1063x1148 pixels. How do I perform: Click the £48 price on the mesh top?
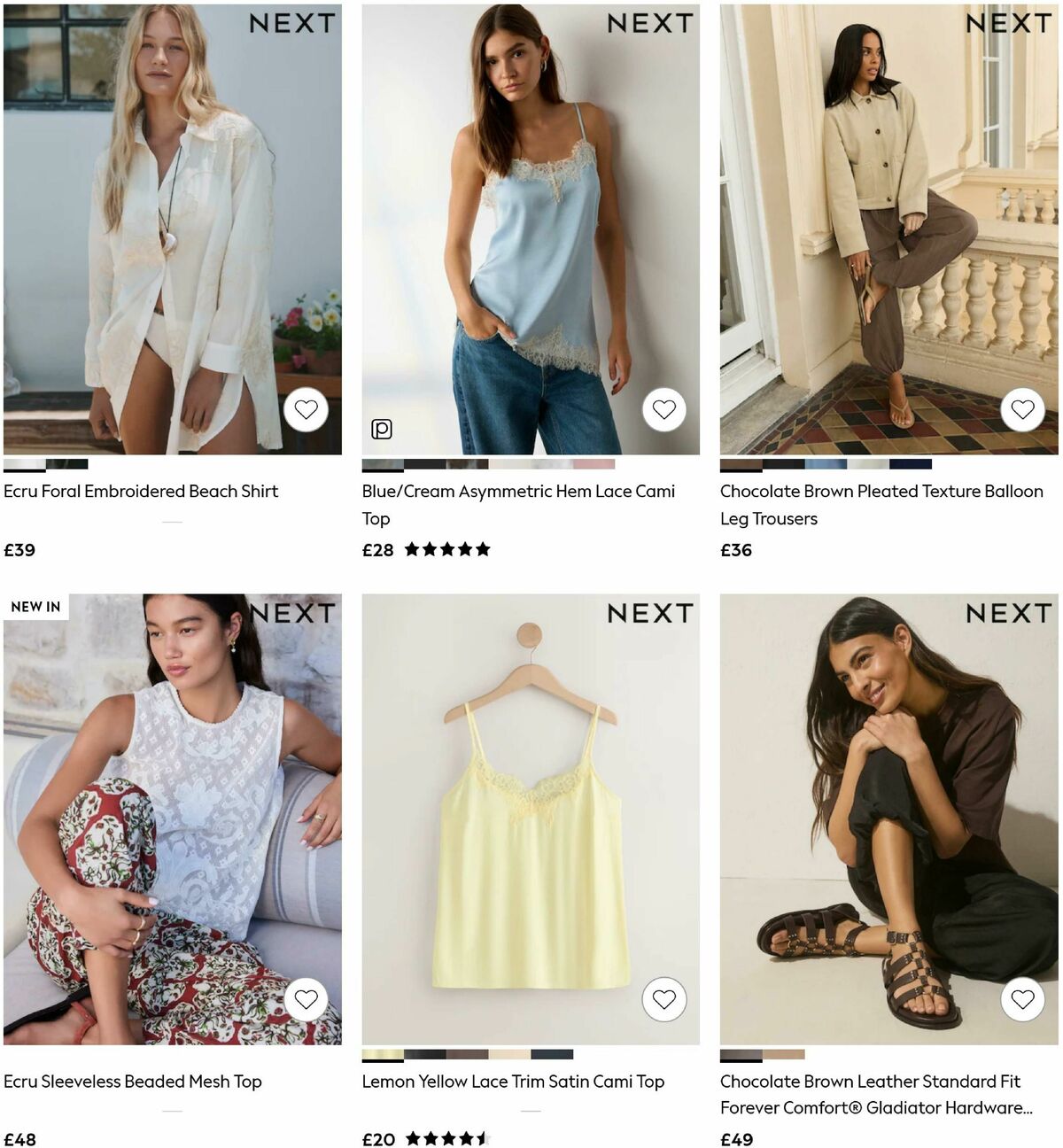tap(21, 1139)
